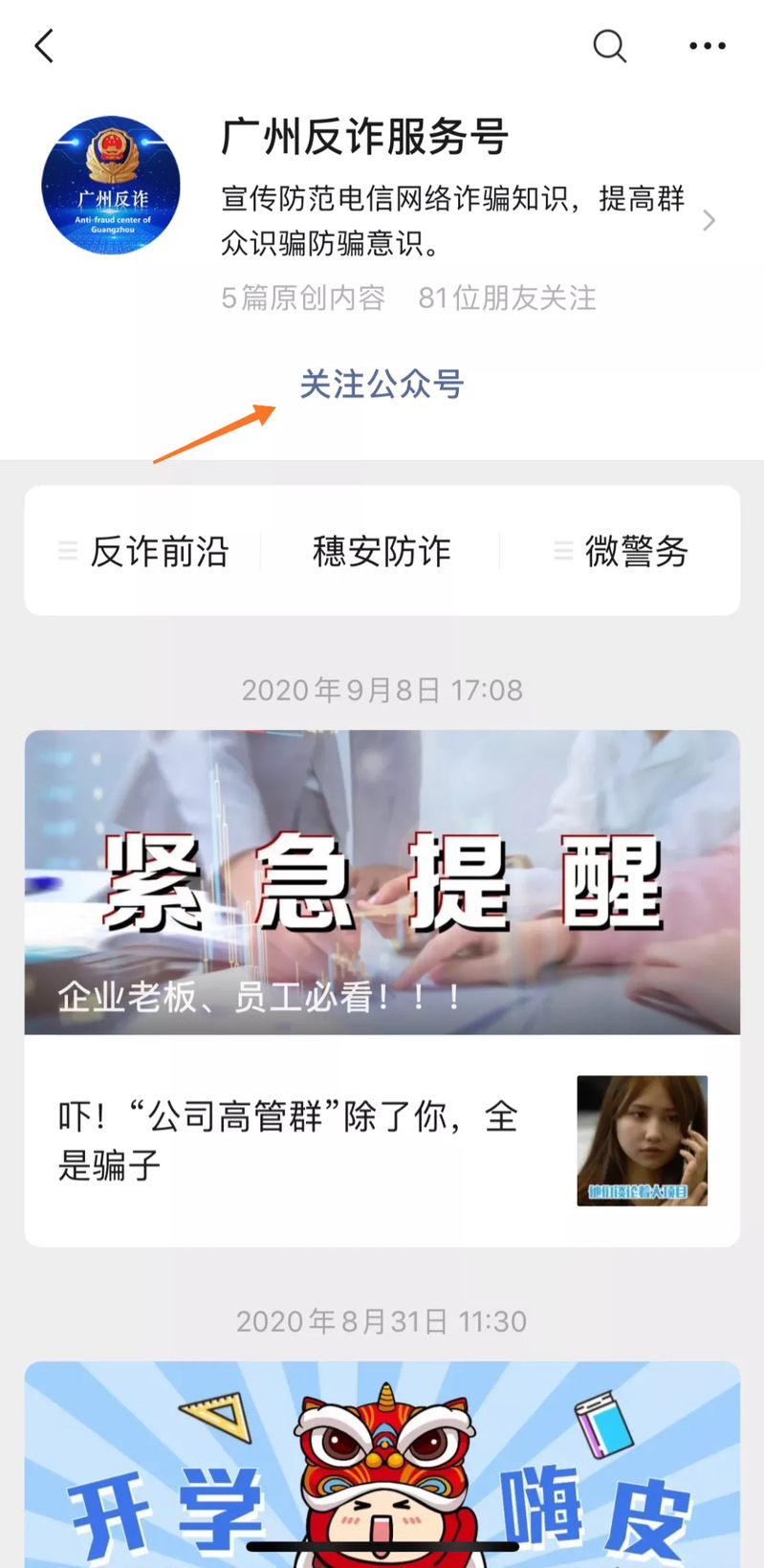
Task: Open the 微警务 menu
Action: [x=623, y=551]
